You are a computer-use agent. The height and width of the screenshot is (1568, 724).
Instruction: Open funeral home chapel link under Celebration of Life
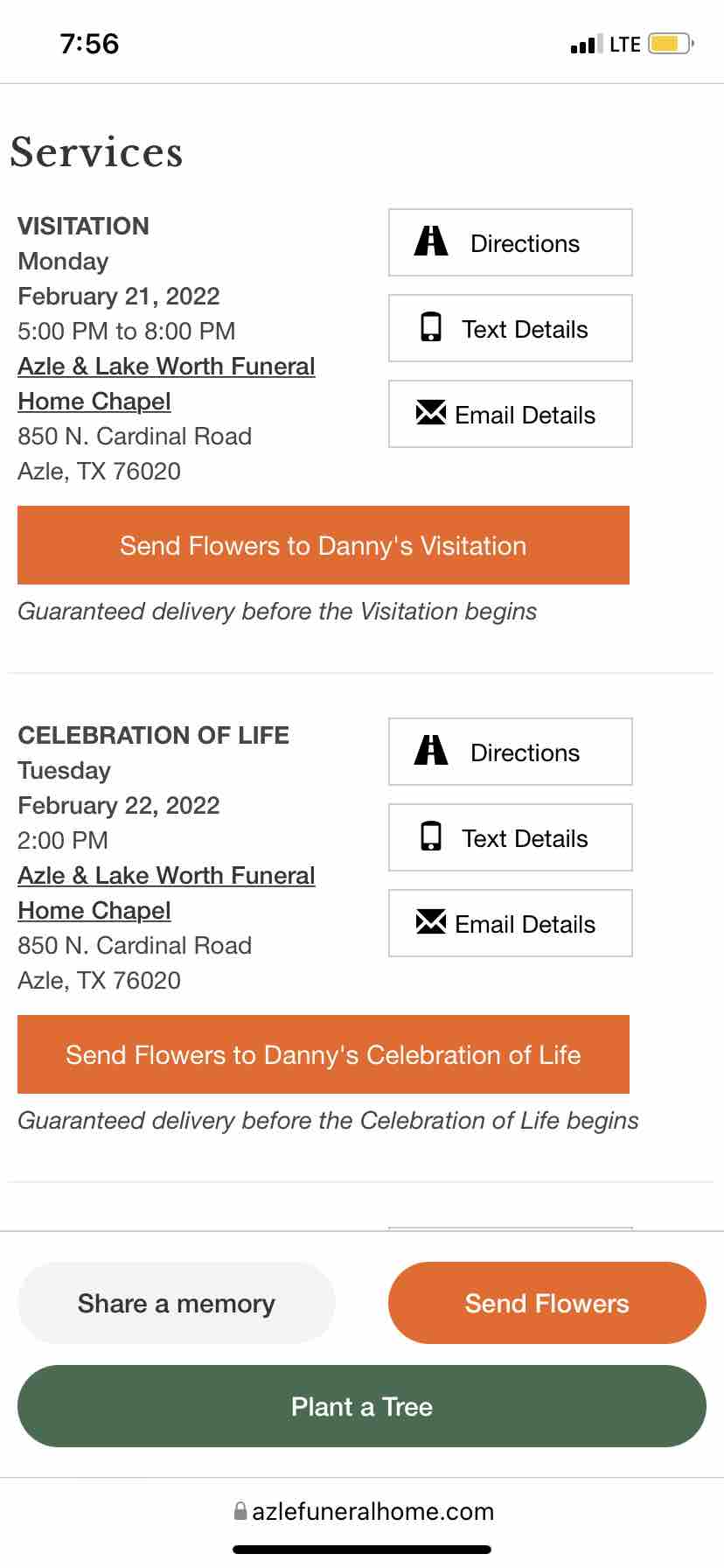166,892
